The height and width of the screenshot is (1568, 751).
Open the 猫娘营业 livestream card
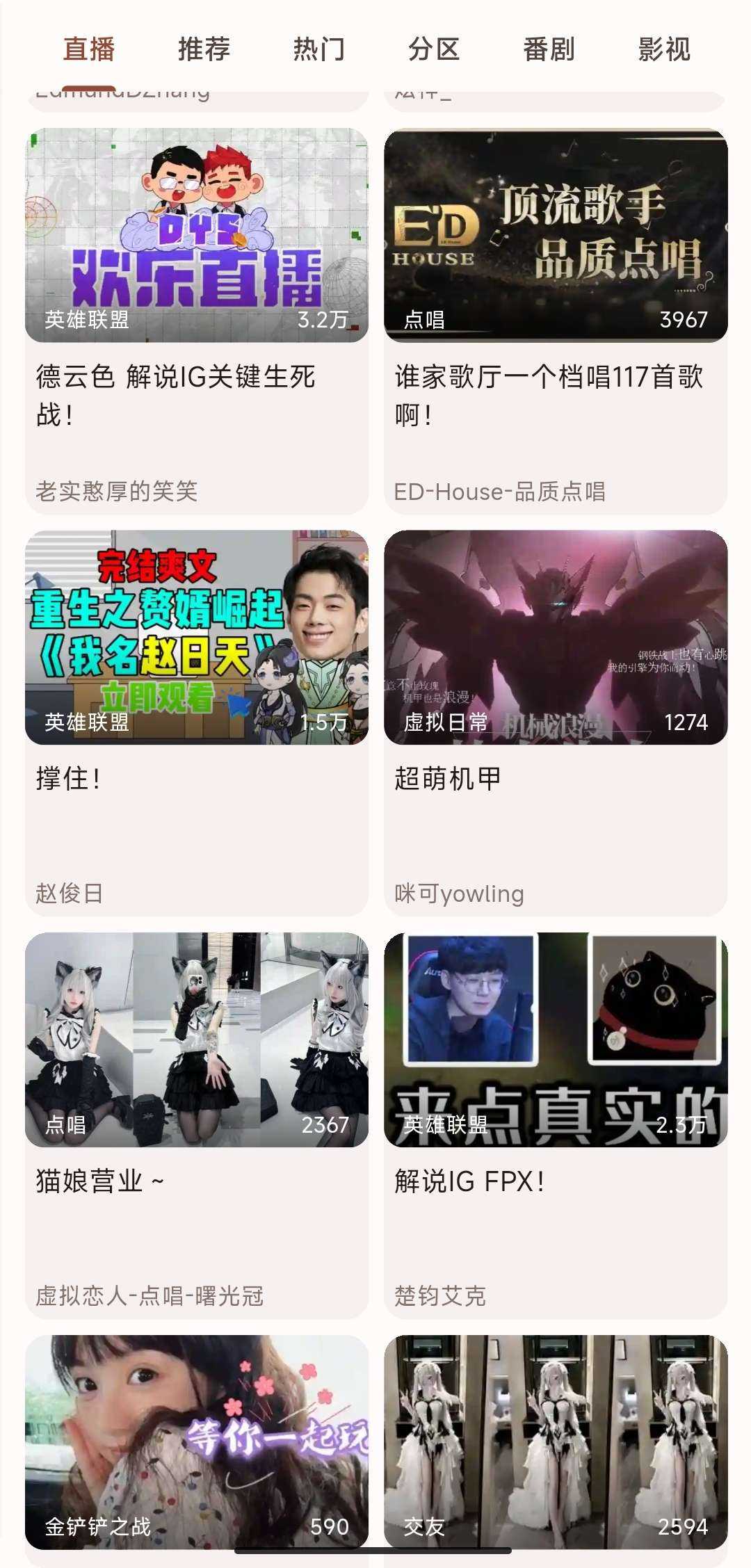197,1124
